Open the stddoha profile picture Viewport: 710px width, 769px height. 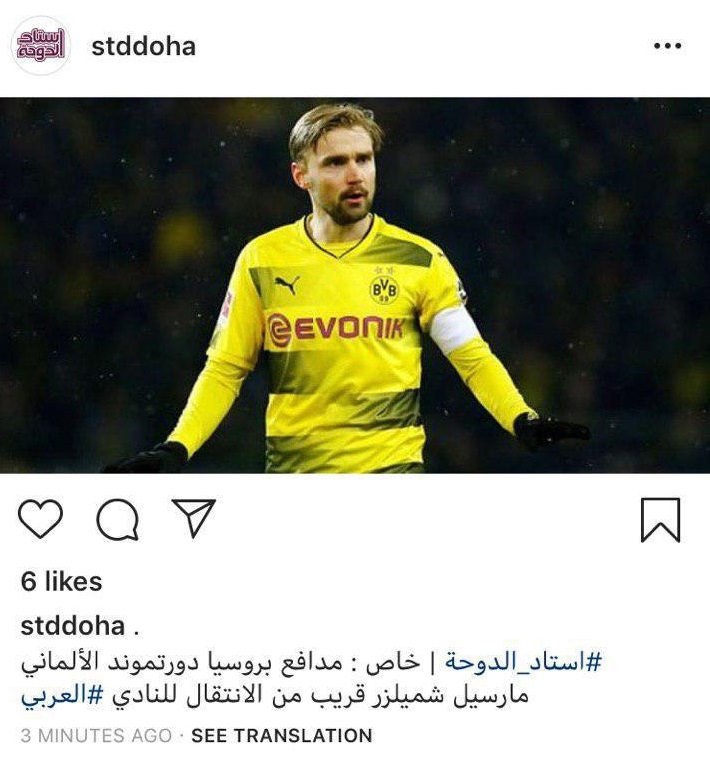point(40,46)
